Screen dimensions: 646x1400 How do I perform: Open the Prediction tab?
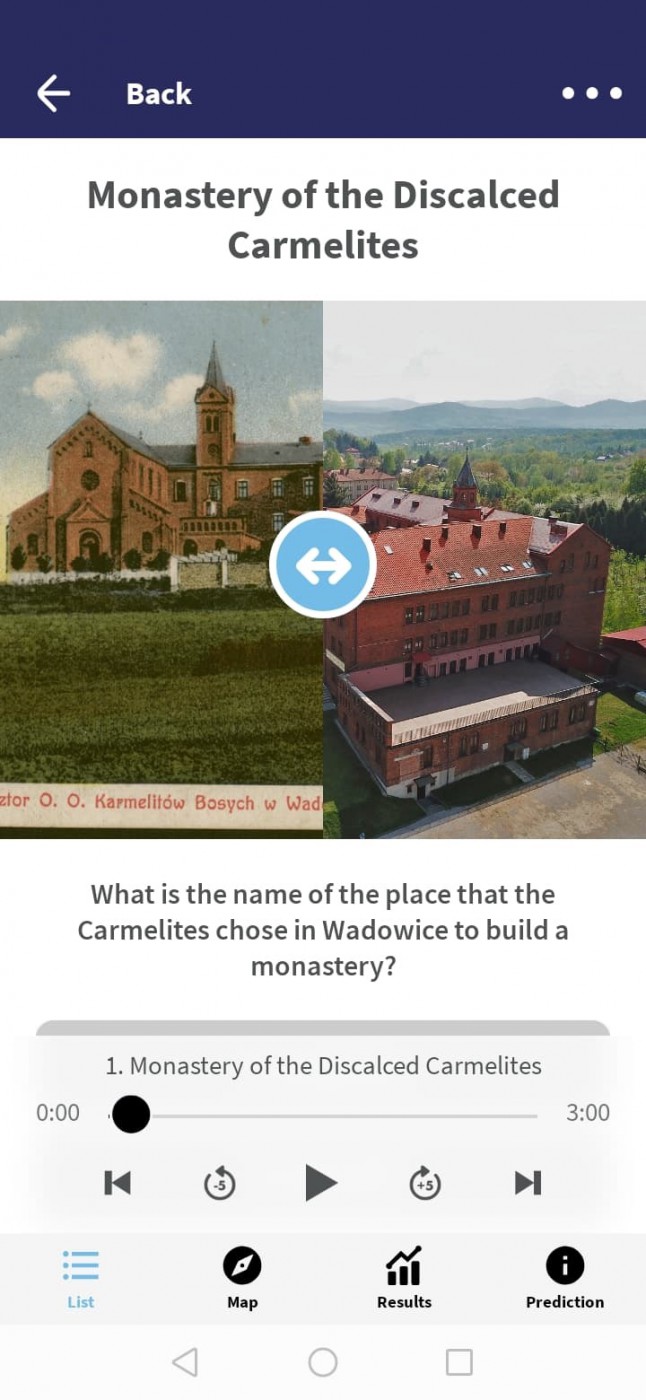[565, 1278]
